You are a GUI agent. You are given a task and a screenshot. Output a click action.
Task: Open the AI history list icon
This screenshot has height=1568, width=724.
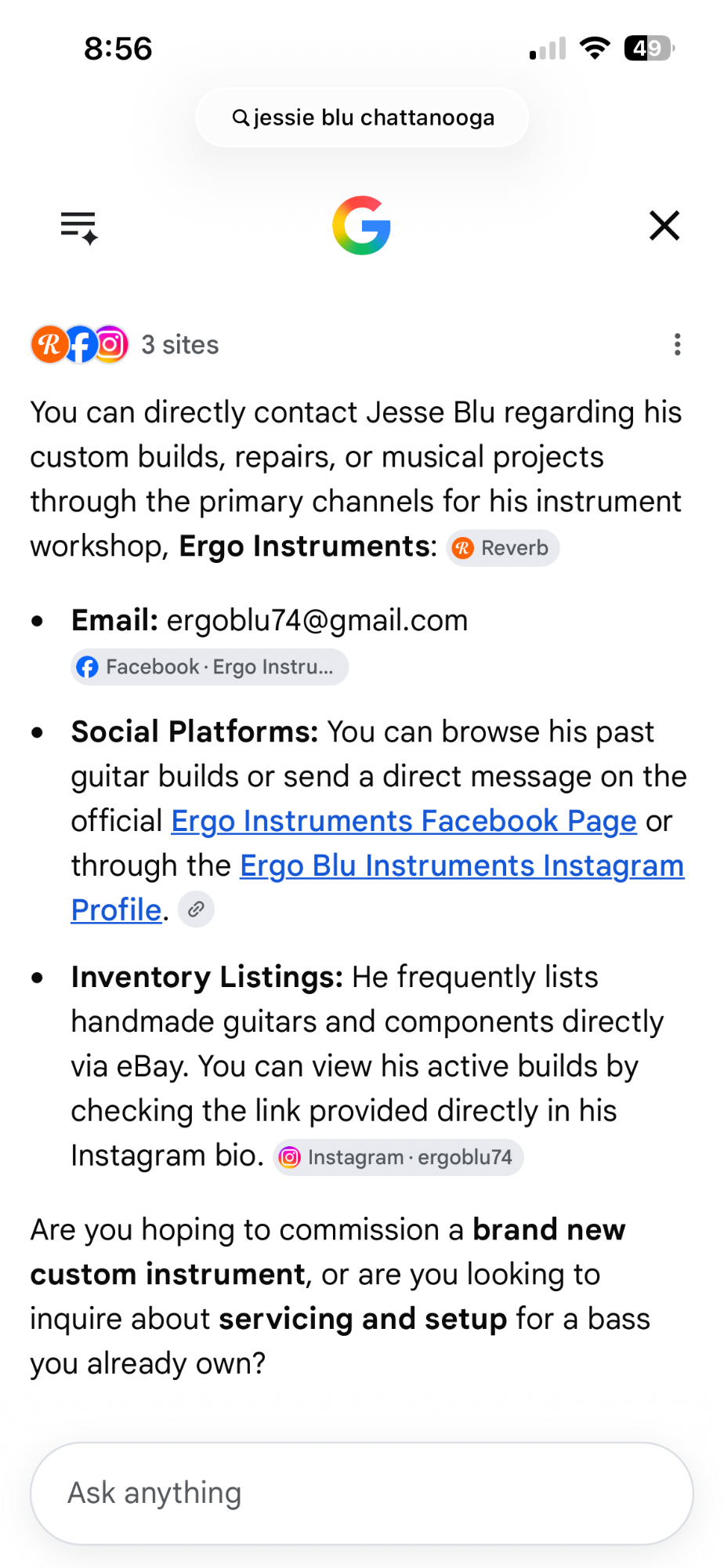[79, 227]
